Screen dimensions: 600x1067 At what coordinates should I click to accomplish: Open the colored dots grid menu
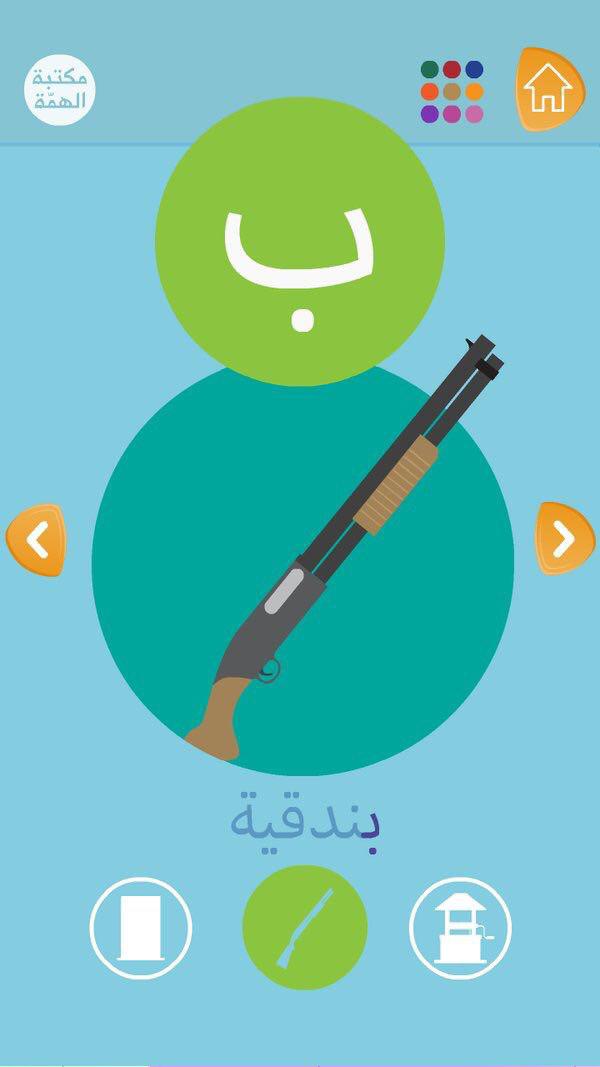(452, 92)
